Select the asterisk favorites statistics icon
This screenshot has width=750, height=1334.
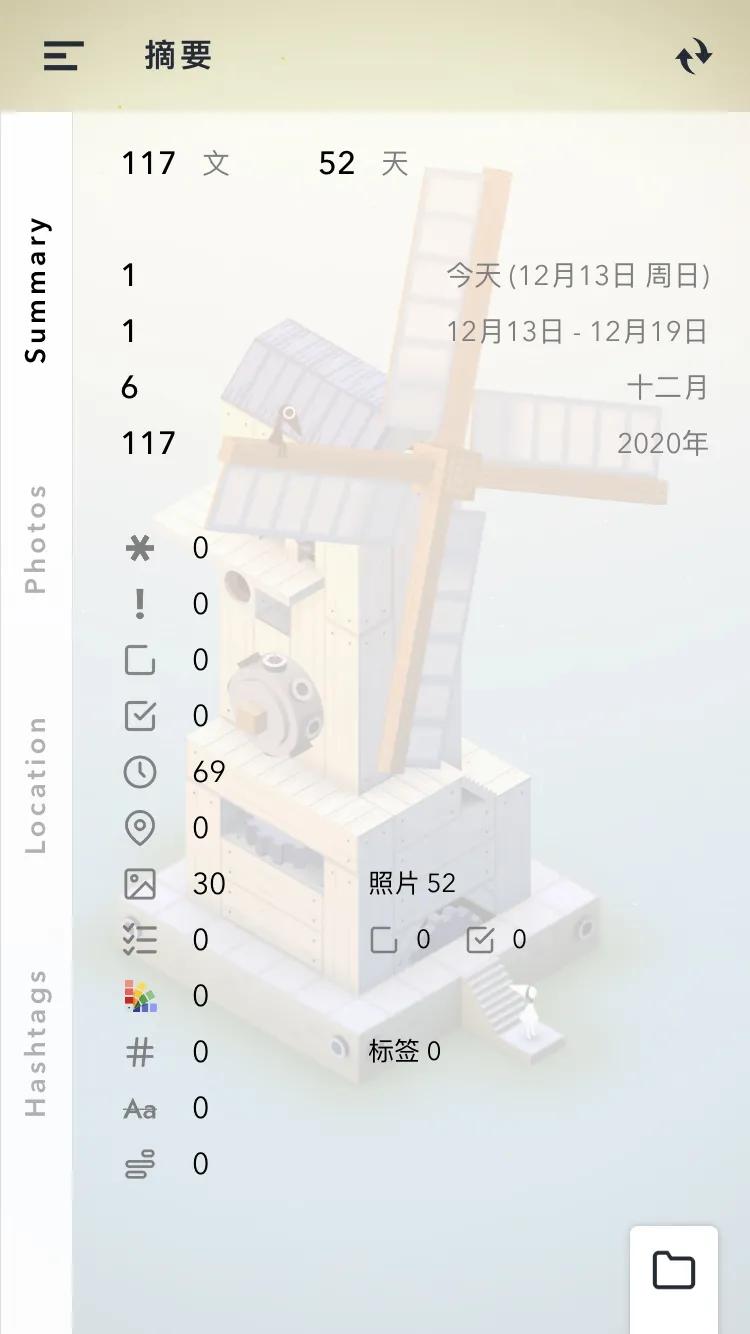(142, 548)
